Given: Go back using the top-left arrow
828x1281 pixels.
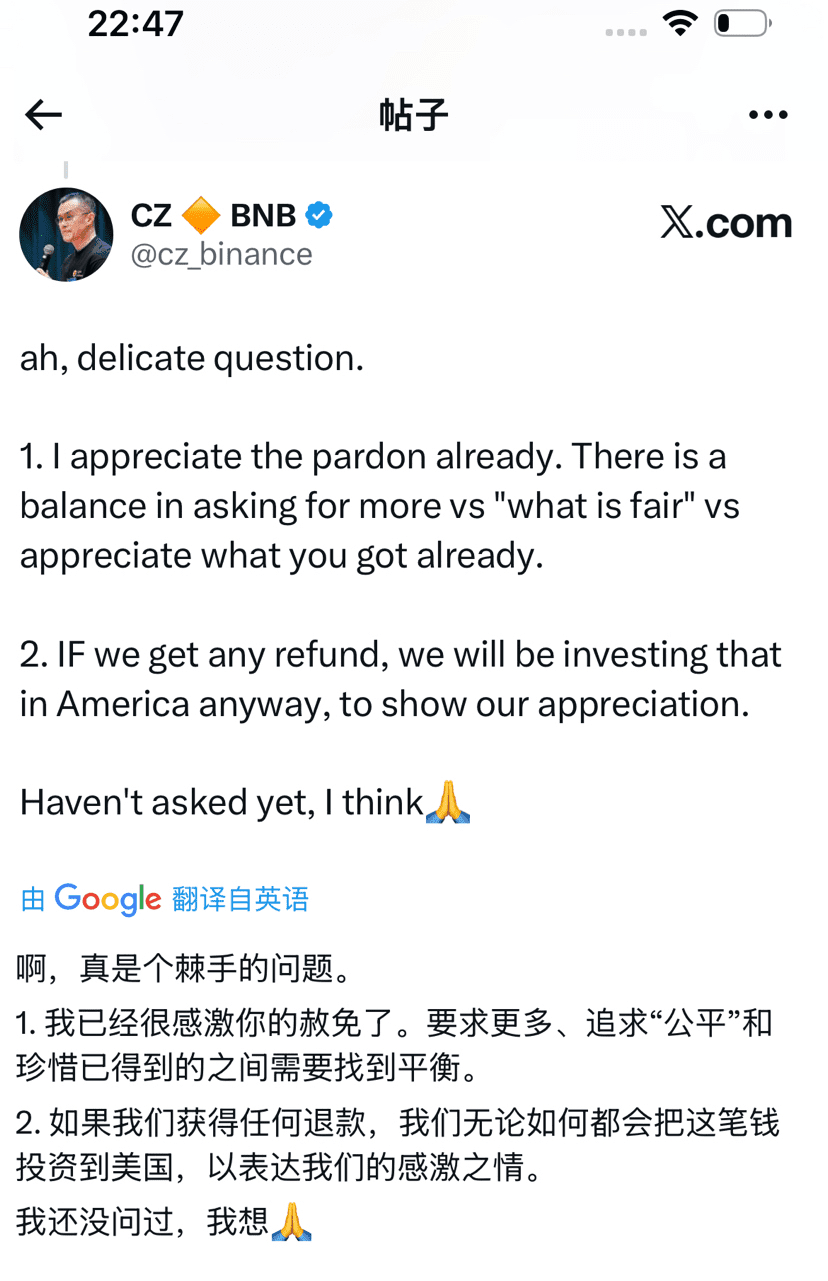Looking at the screenshot, I should (43, 116).
